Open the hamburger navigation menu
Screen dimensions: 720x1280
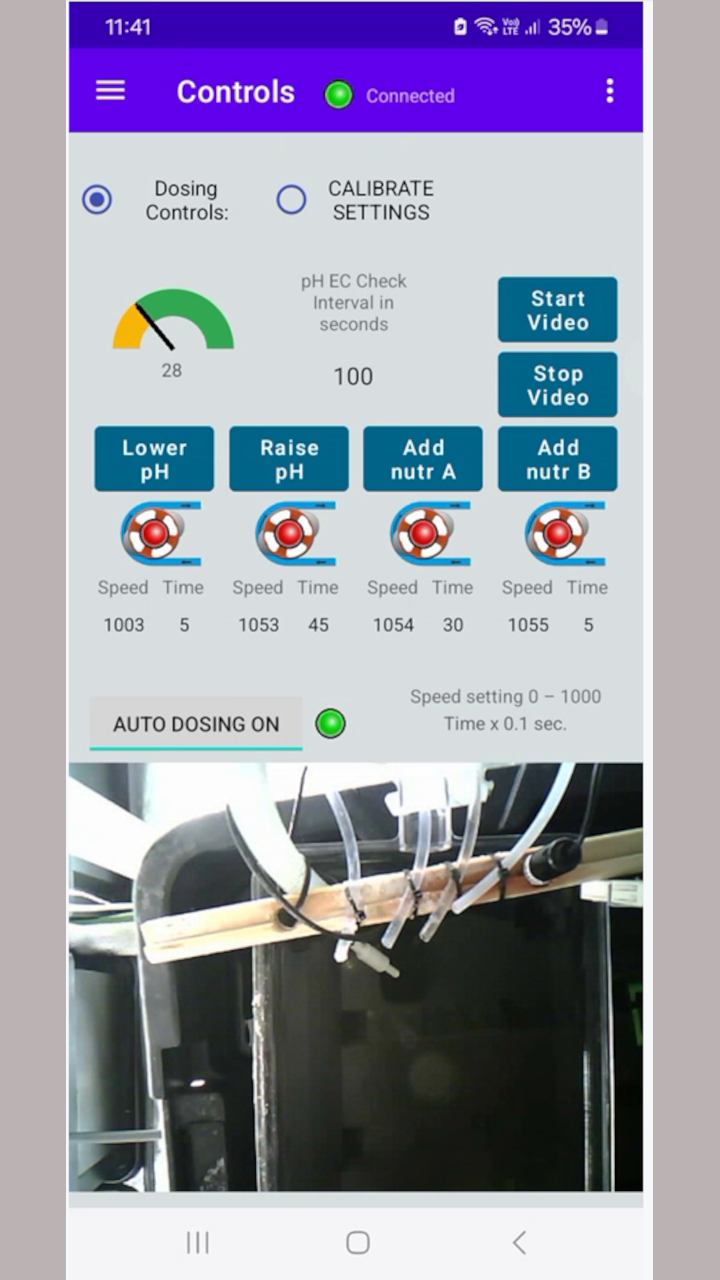(x=110, y=91)
